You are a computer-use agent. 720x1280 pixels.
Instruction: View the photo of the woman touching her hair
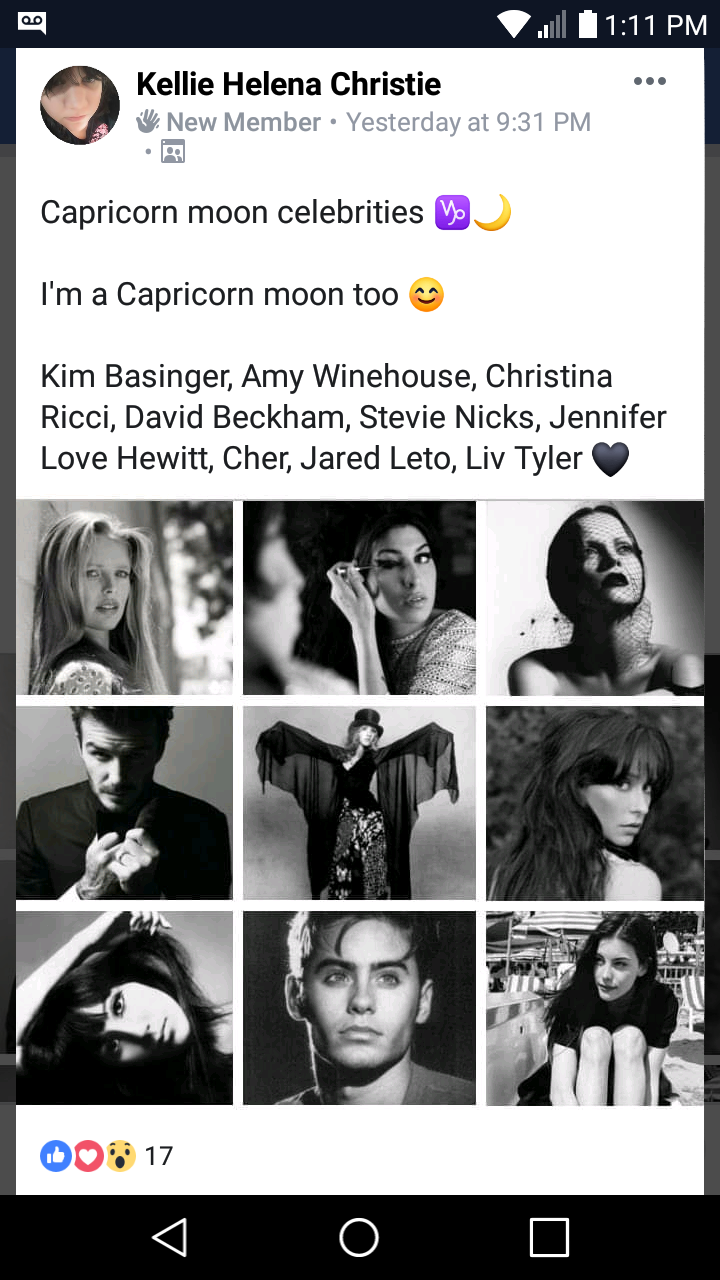(125, 1007)
